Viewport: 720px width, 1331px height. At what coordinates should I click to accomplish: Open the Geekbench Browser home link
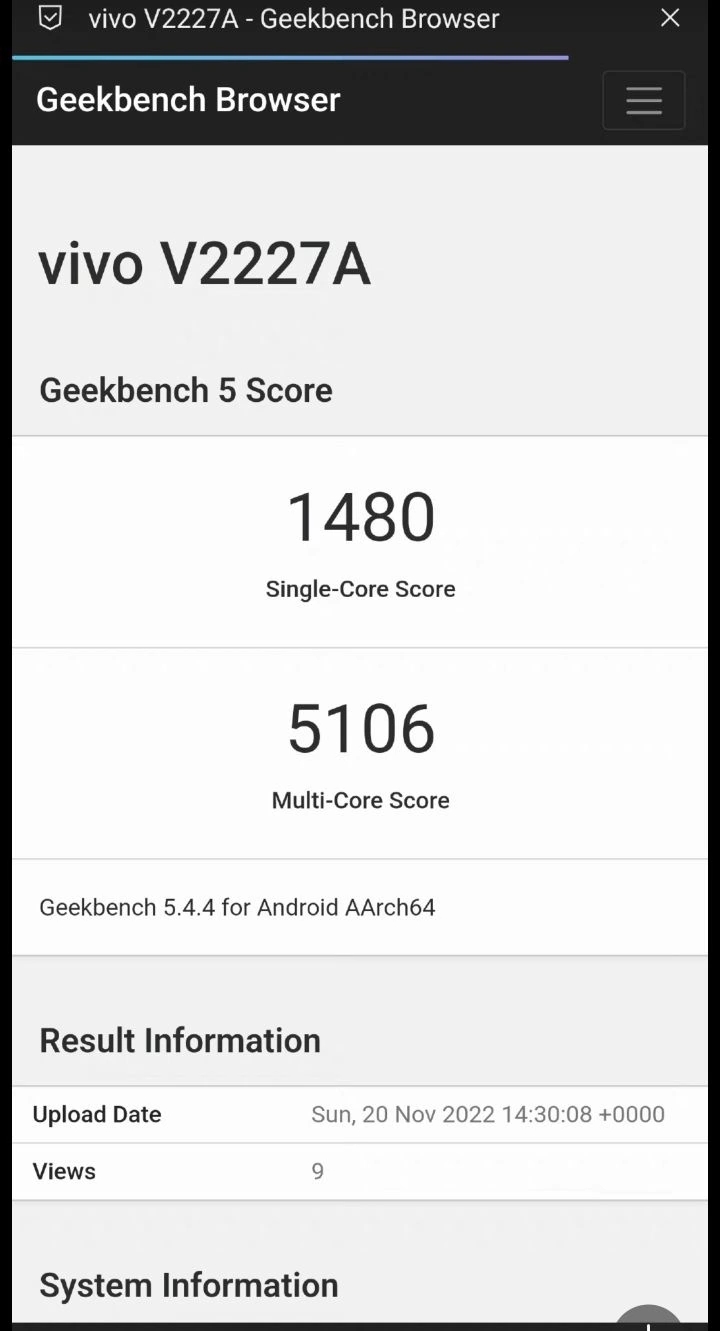point(188,99)
